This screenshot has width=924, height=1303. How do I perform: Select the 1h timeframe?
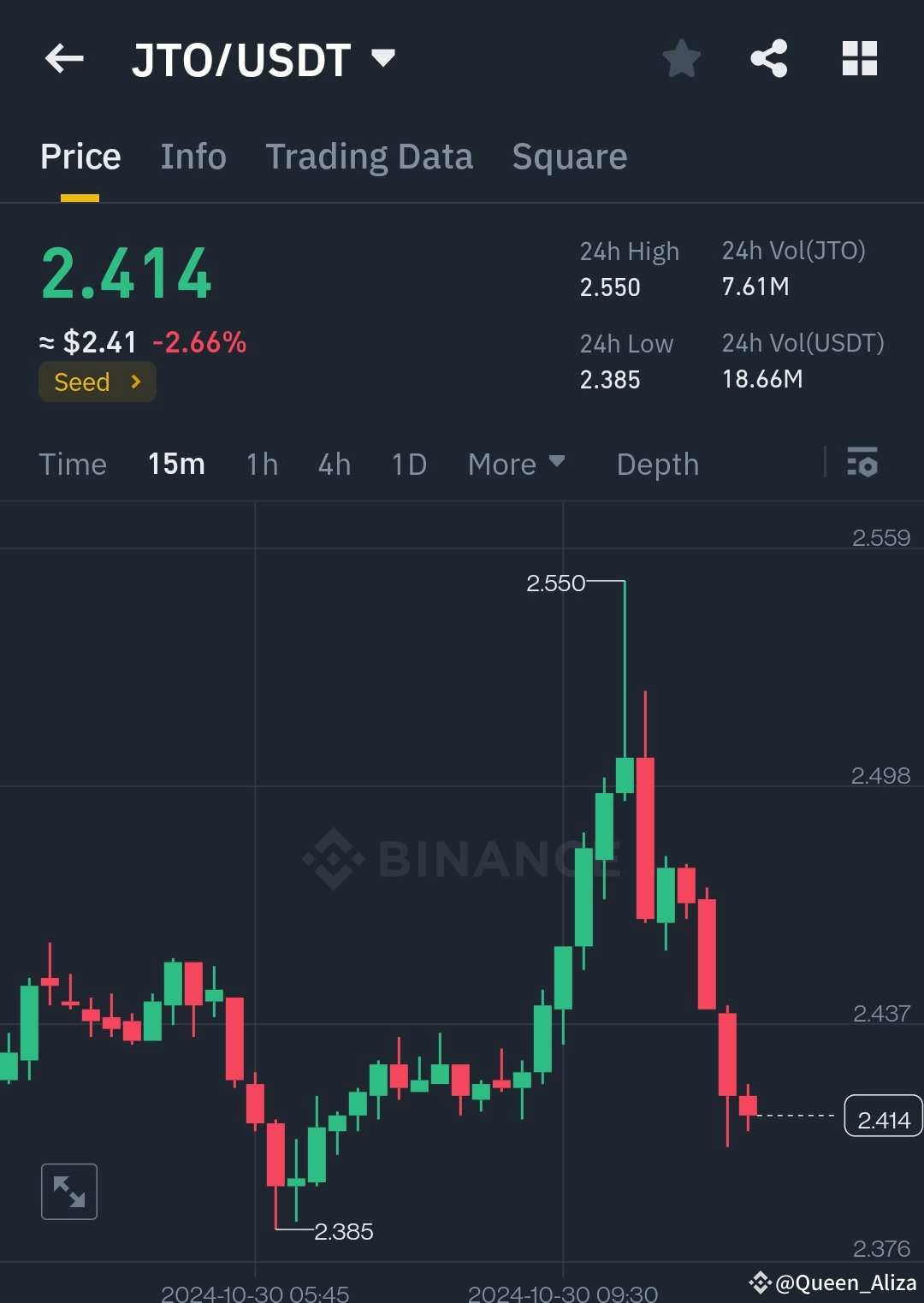[x=262, y=464]
